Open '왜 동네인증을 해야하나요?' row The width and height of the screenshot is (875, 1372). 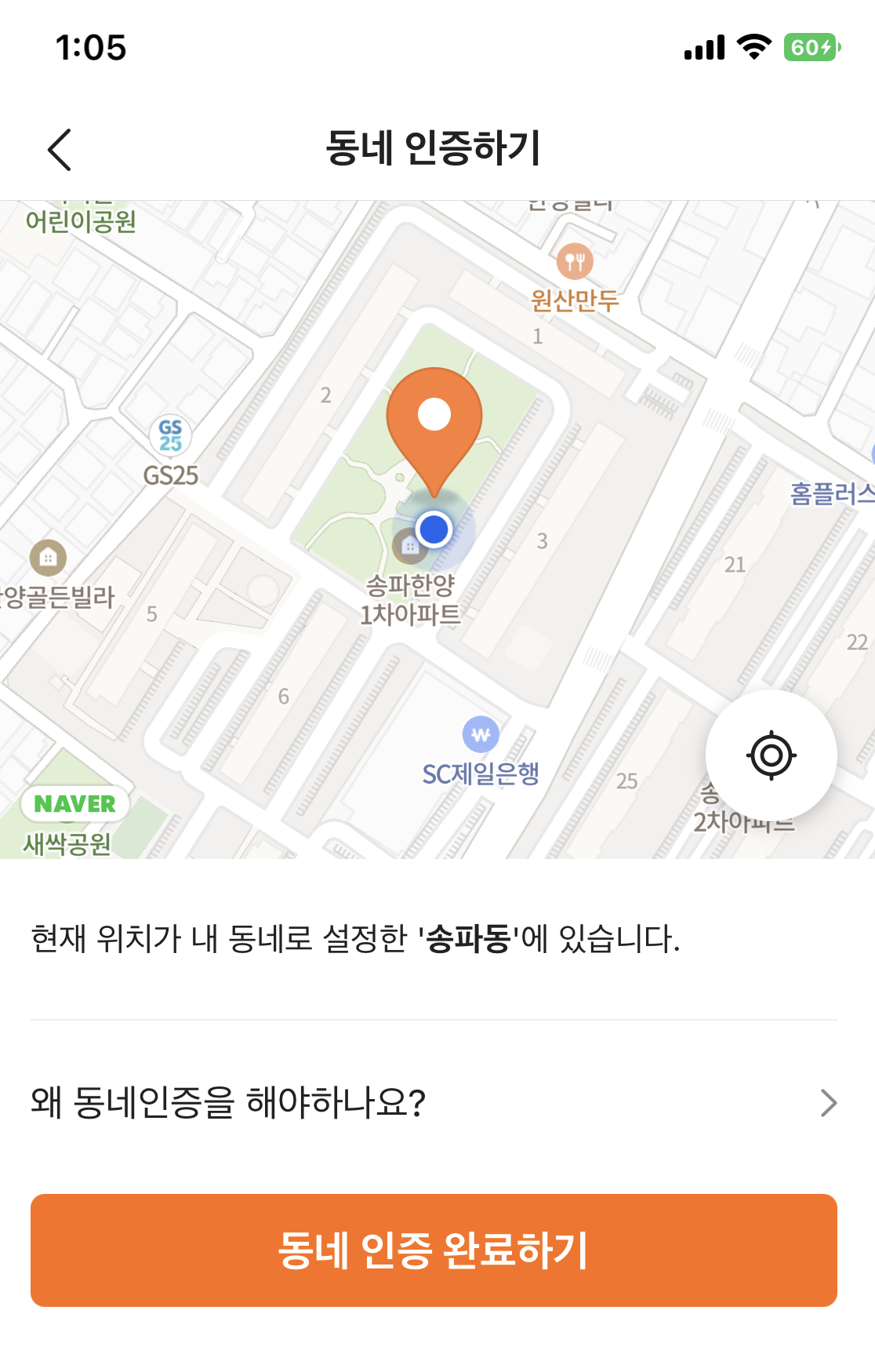pos(434,1102)
